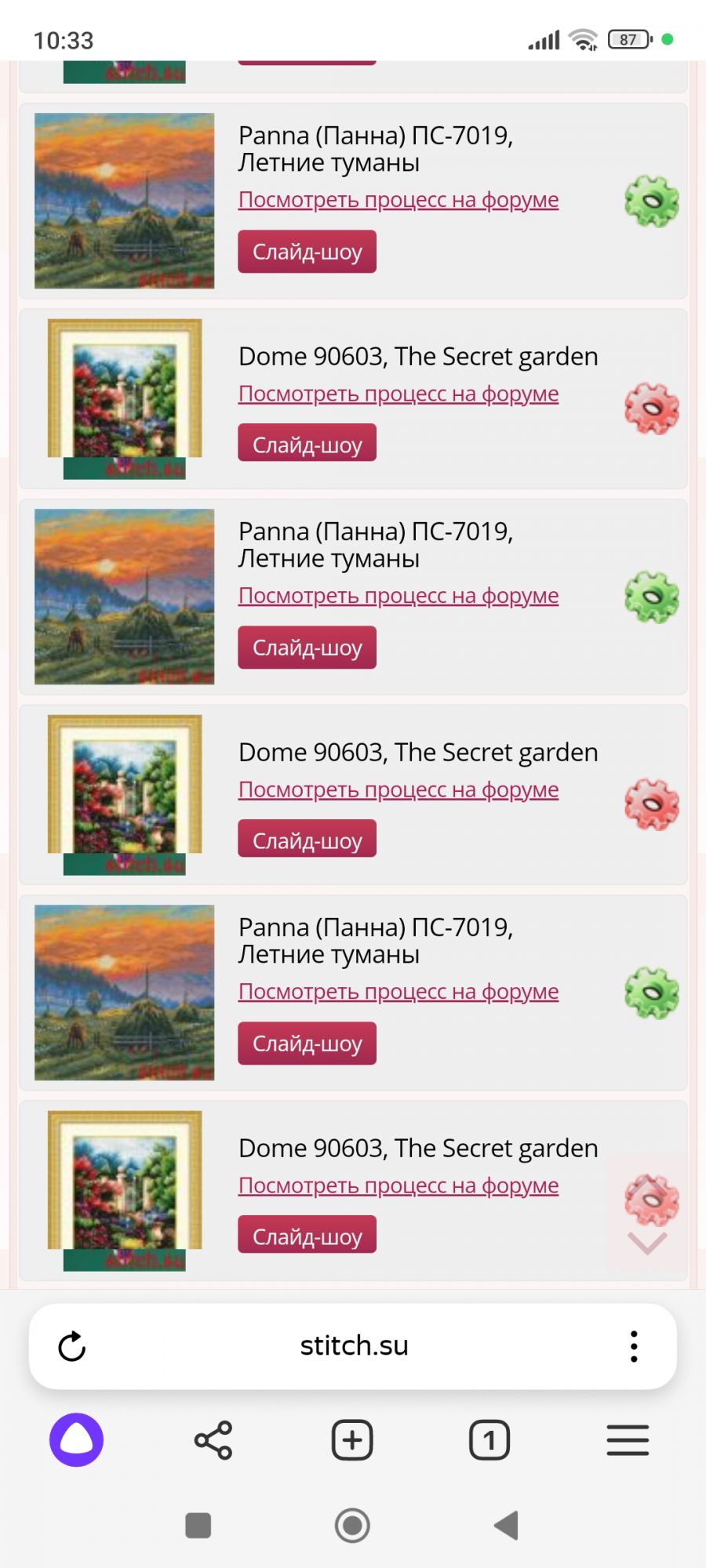Go to the phone home screen
The height and width of the screenshot is (1568, 706).
pos(352,1526)
